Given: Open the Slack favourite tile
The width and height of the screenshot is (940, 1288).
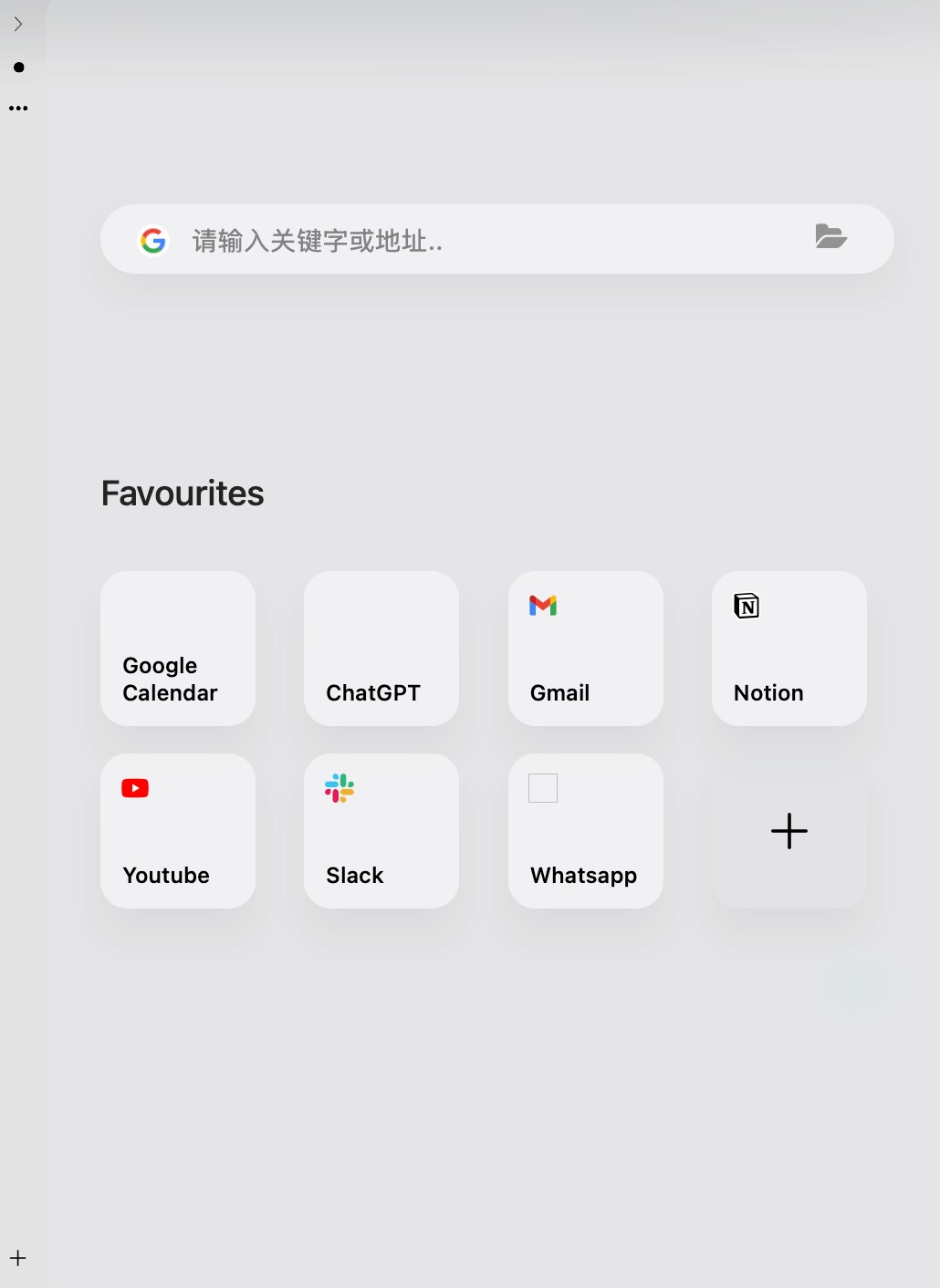Looking at the screenshot, I should coord(381,831).
